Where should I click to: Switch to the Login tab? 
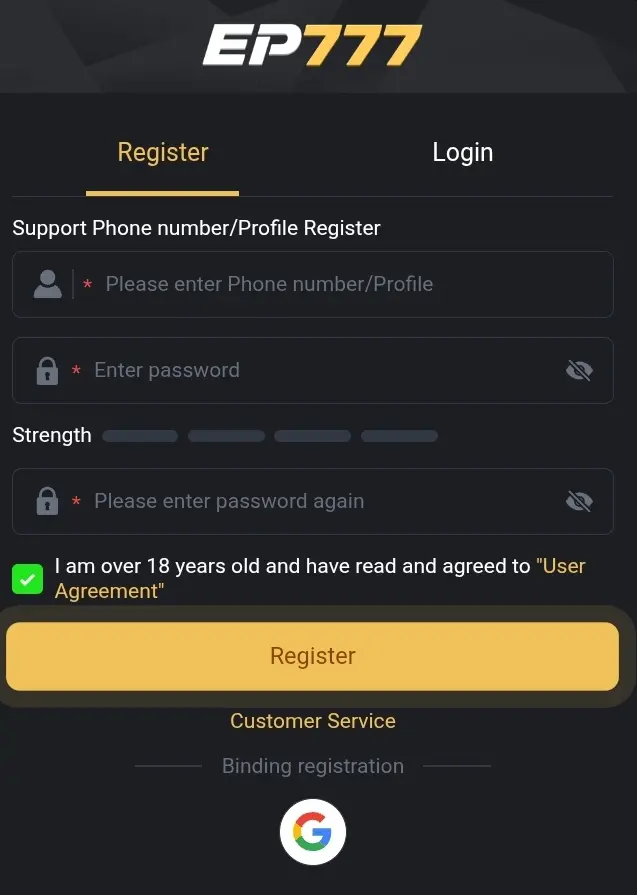462,153
